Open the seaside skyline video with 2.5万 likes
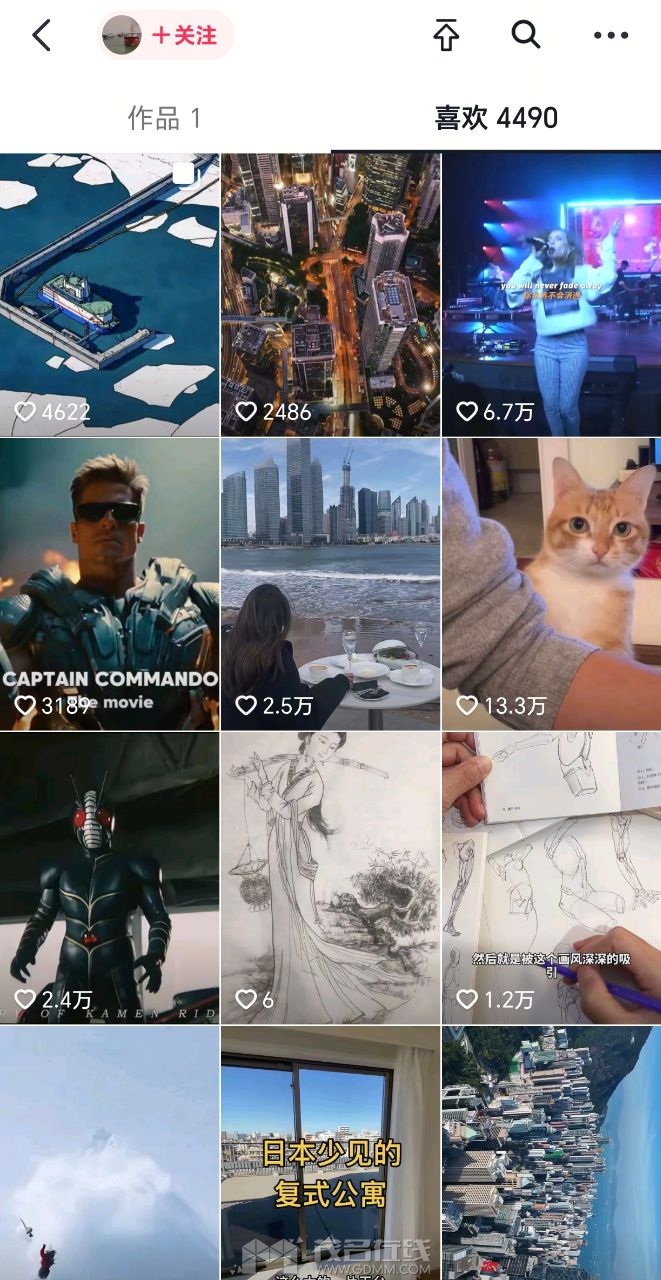 click(x=330, y=584)
